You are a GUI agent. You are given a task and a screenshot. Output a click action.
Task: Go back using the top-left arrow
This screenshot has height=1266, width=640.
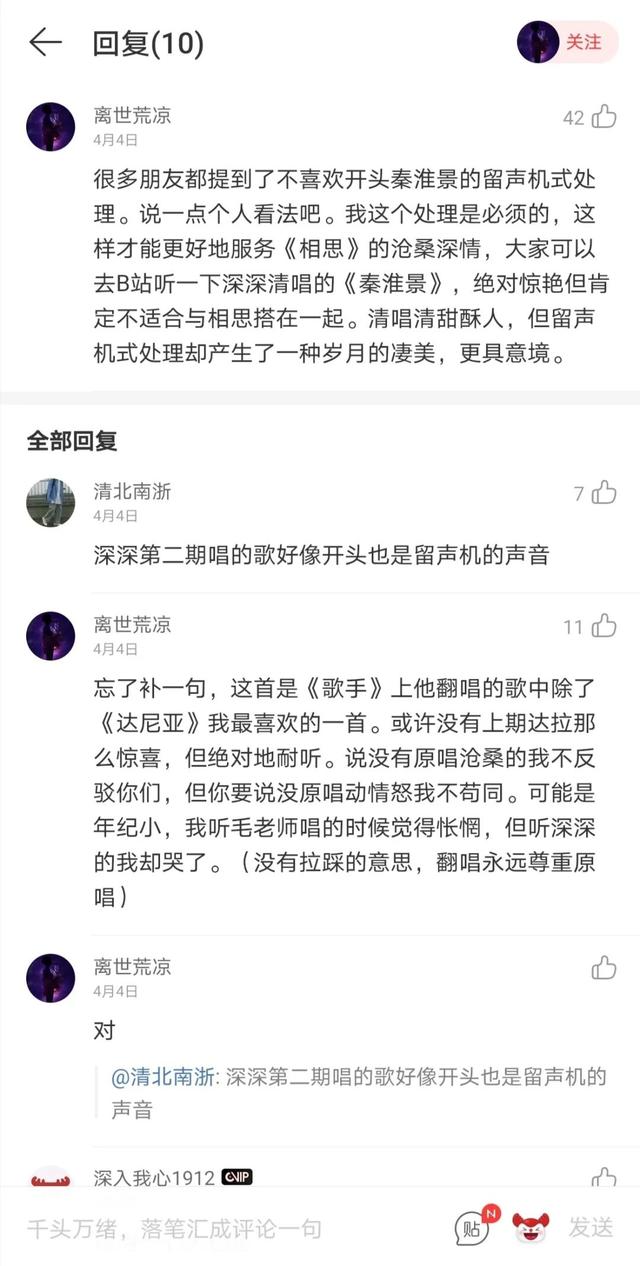45,42
